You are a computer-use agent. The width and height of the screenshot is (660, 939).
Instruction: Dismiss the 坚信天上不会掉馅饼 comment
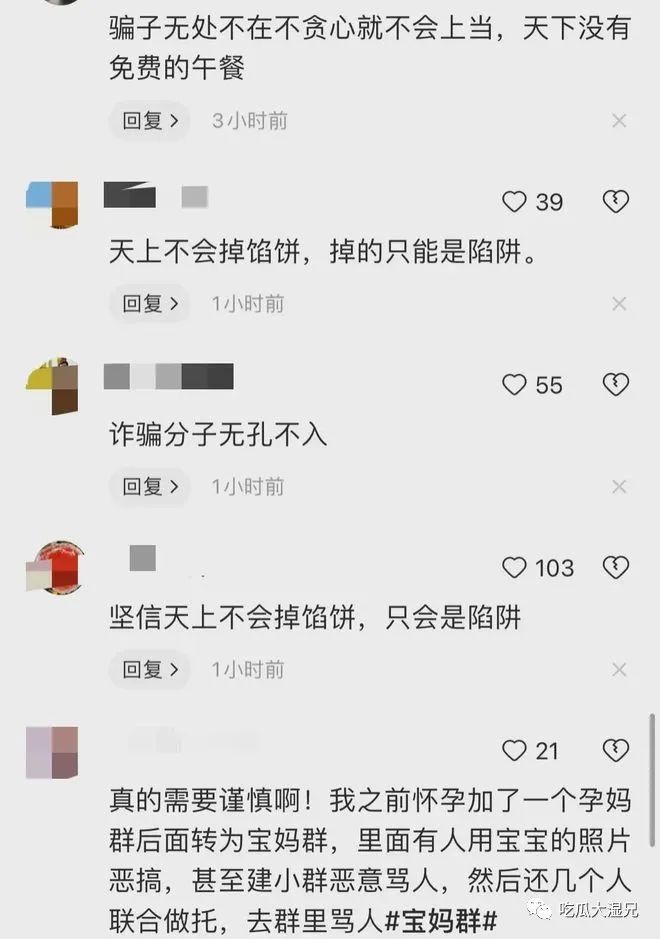point(619,669)
